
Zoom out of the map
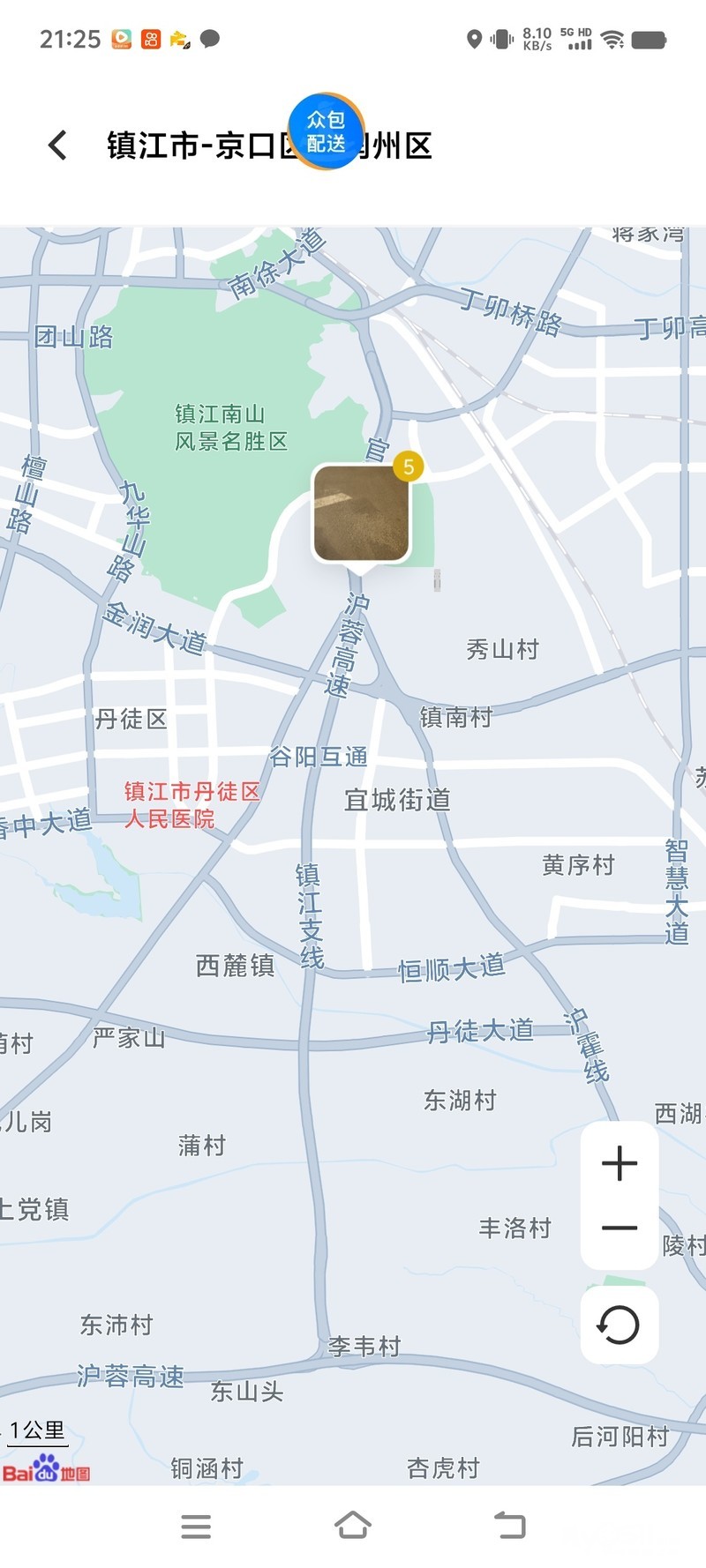[x=620, y=1228]
